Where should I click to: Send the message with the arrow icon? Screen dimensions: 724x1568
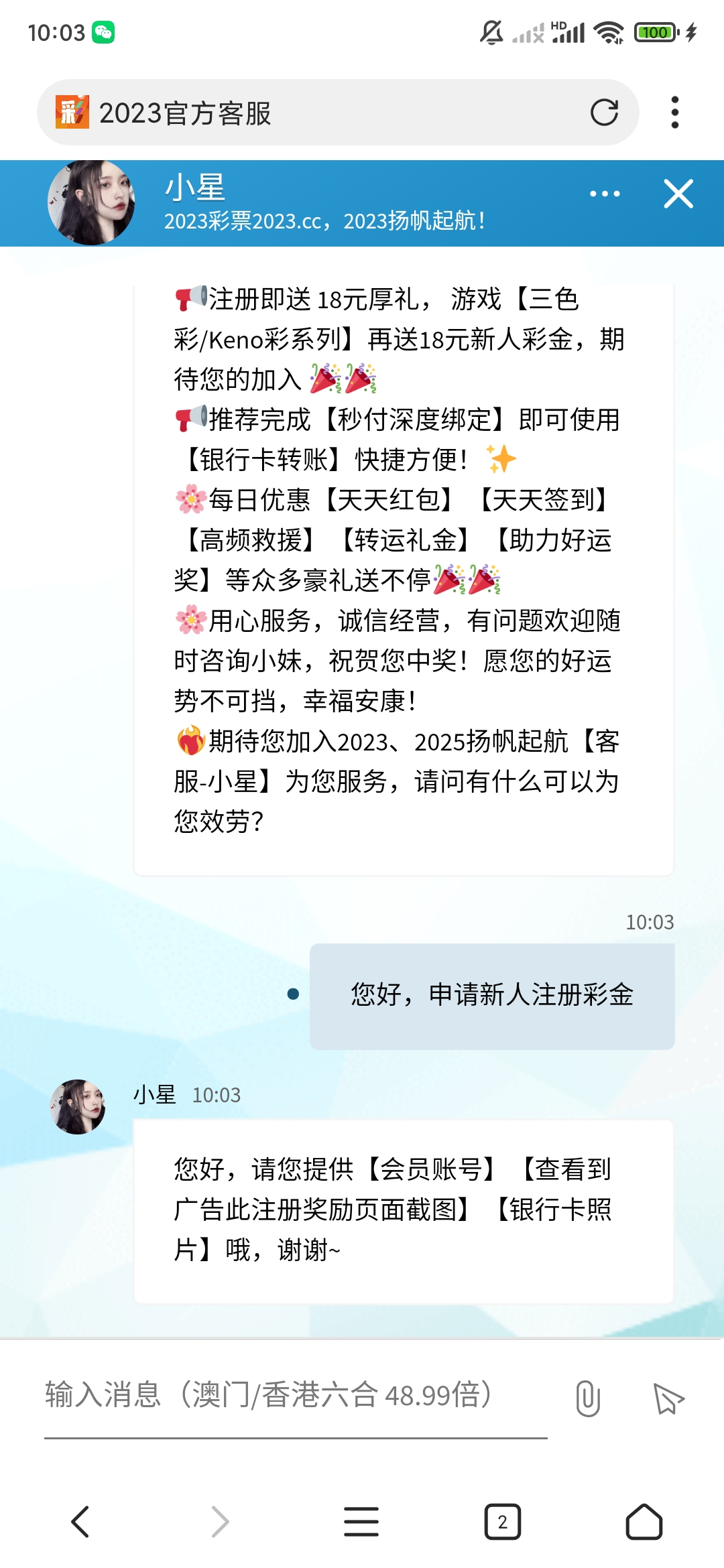(668, 1398)
